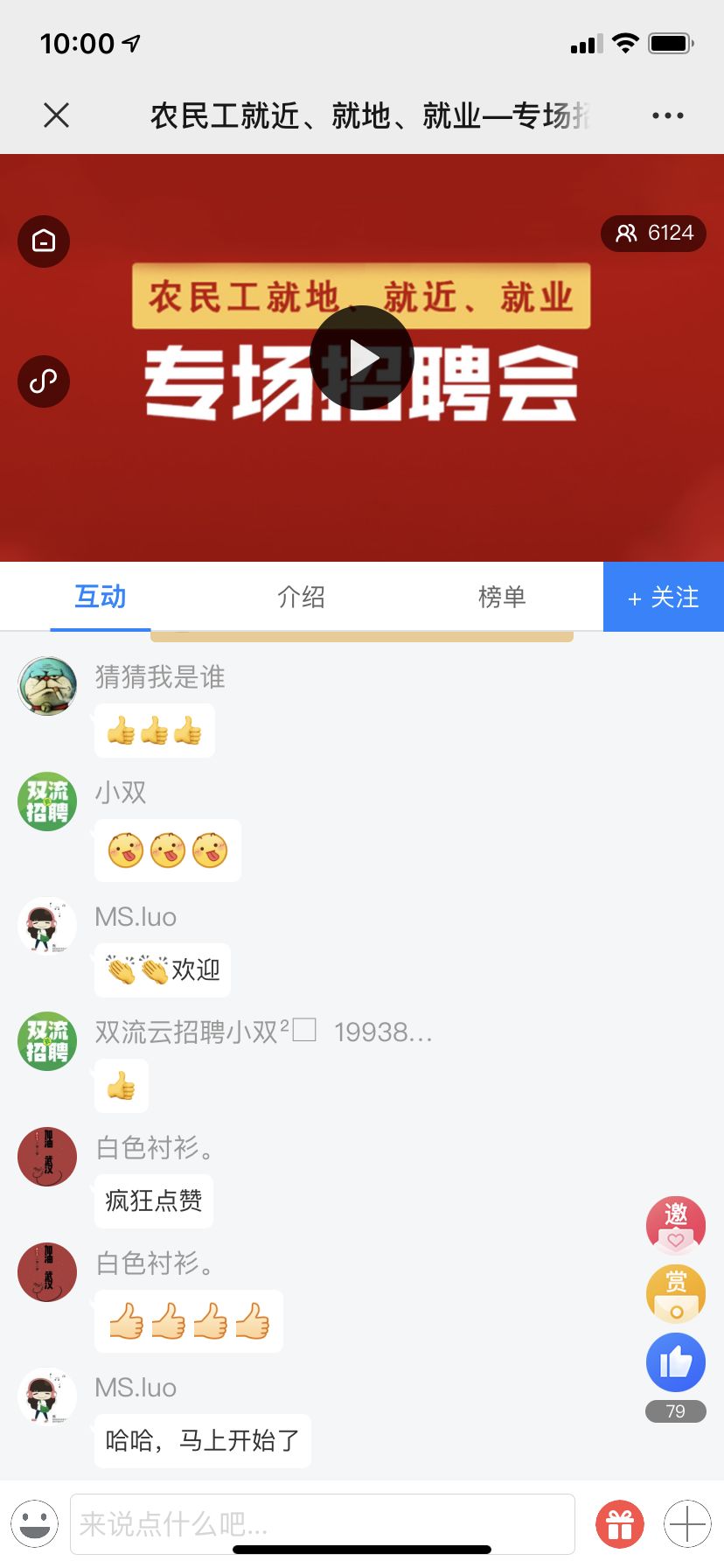Tap the viewer count showing 6124

click(654, 234)
